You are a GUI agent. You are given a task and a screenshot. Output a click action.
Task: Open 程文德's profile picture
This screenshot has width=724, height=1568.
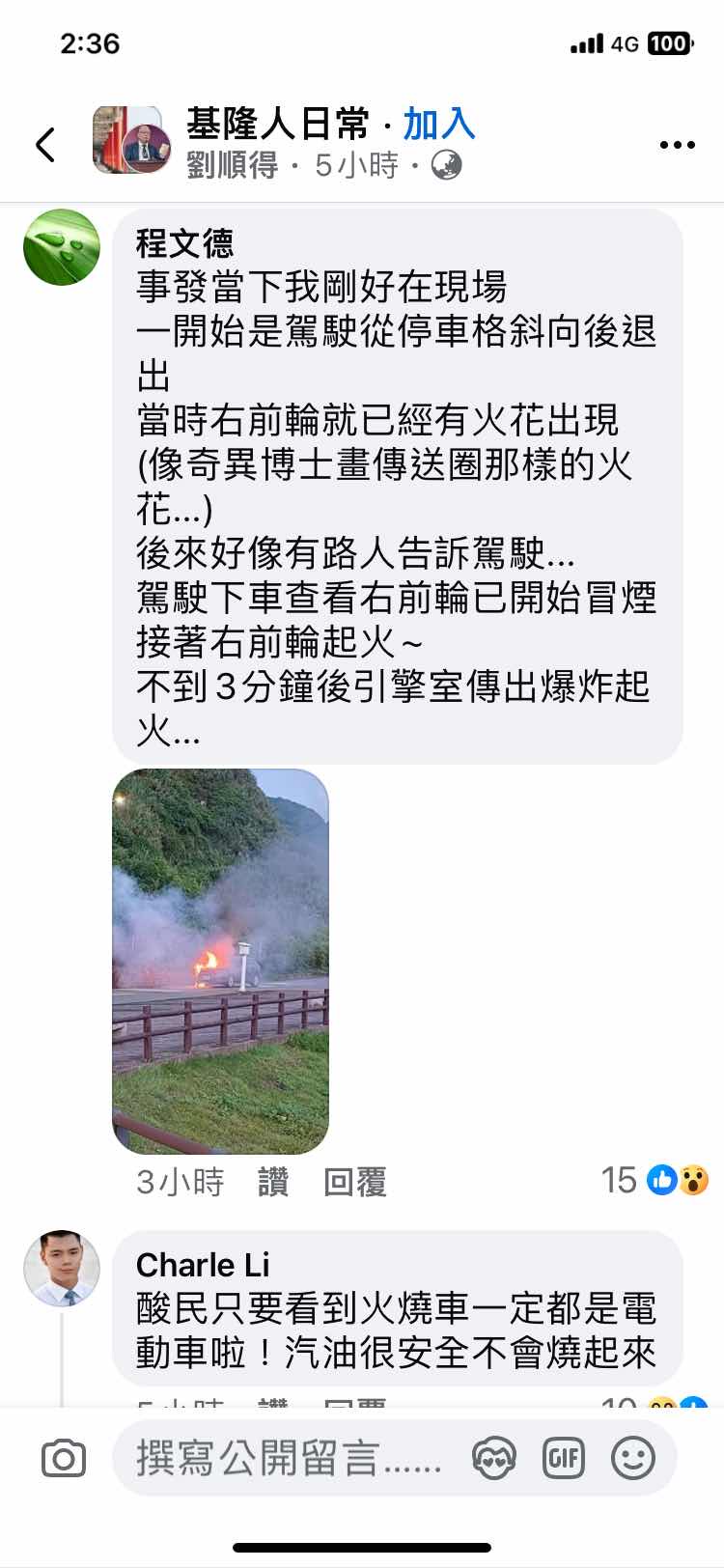click(x=62, y=247)
